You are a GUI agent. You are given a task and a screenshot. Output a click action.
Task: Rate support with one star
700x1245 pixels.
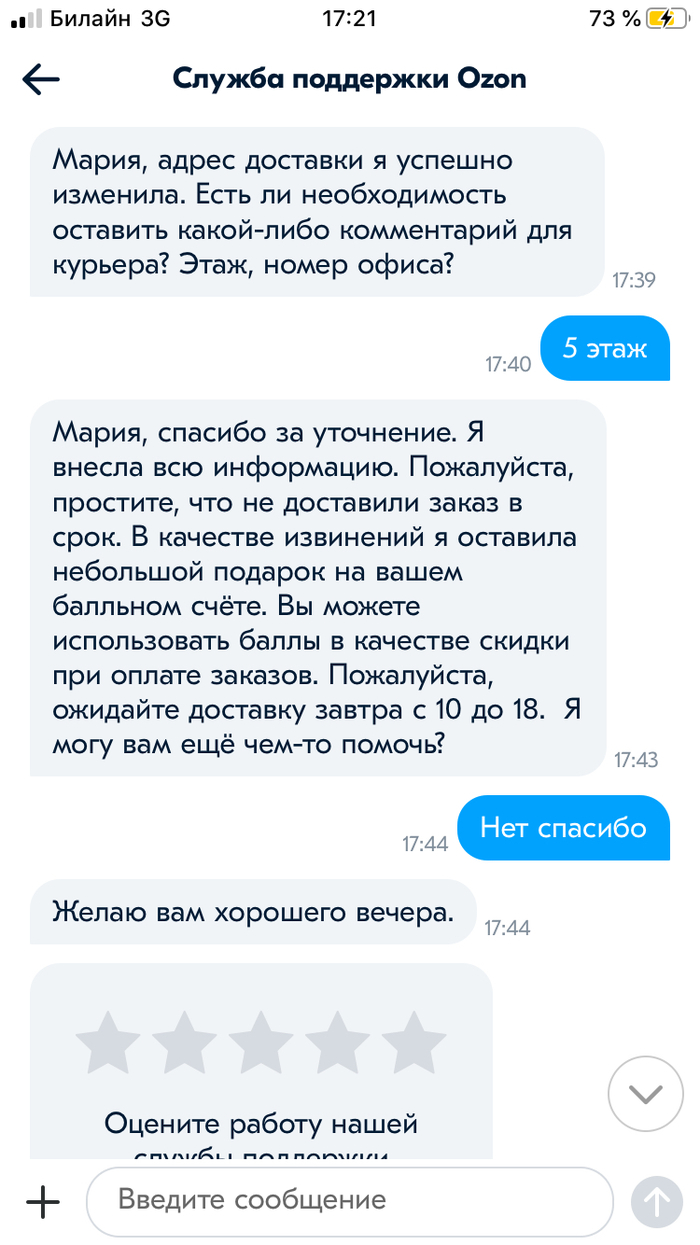(108, 1042)
